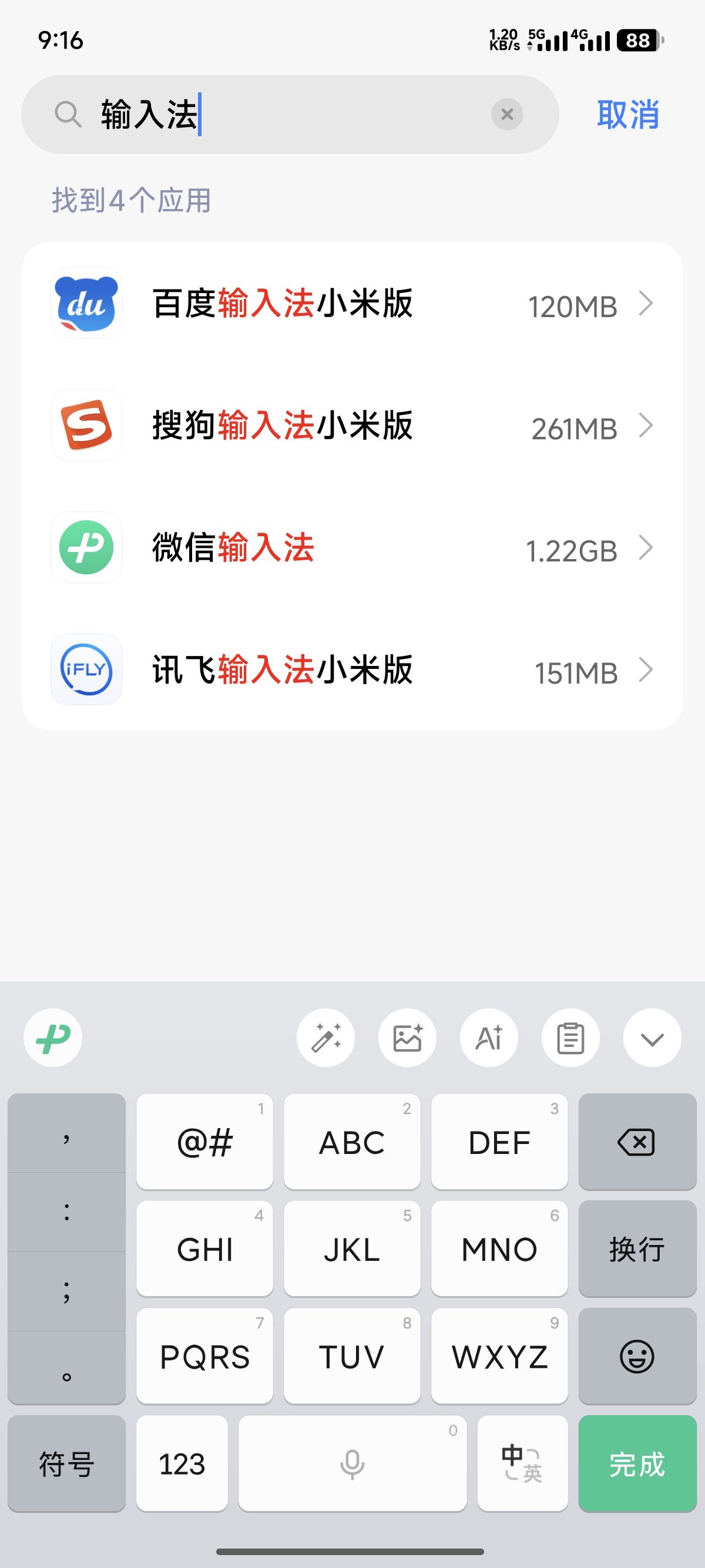Delete a character with the backspace key
The width and height of the screenshot is (705, 1568).
(x=637, y=1142)
